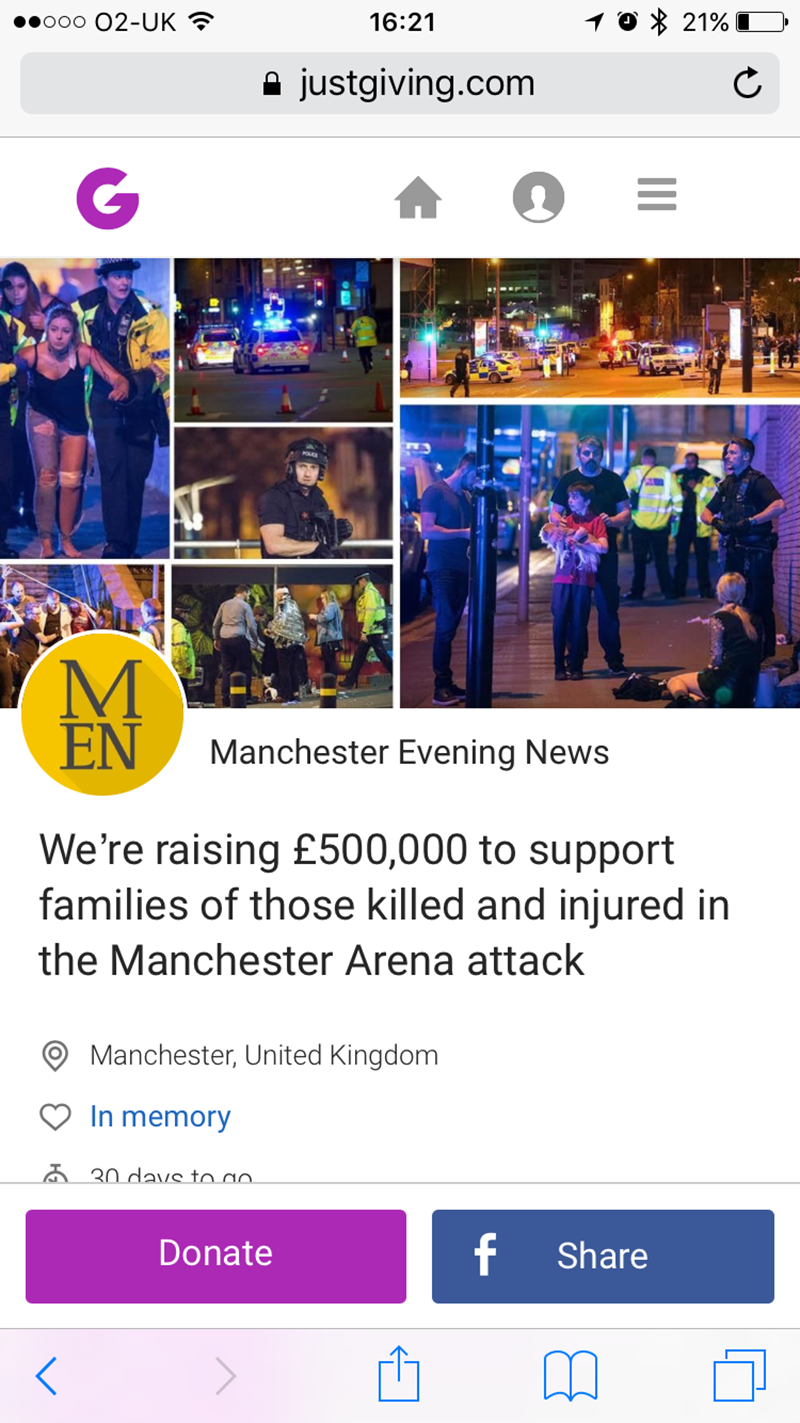800x1423 pixels.
Task: Open Safari's share sheet
Action: pyautogui.click(x=399, y=1374)
